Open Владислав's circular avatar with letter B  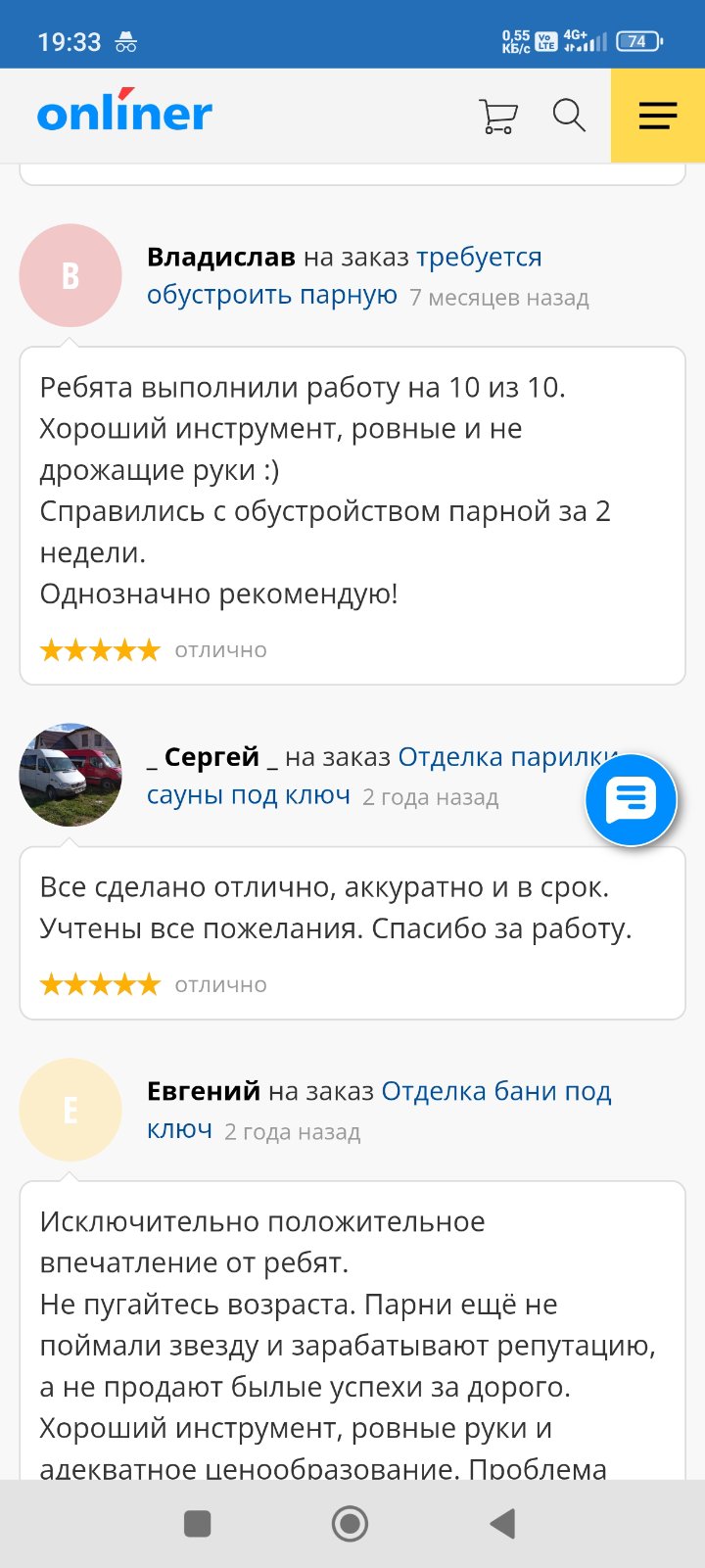pos(70,275)
